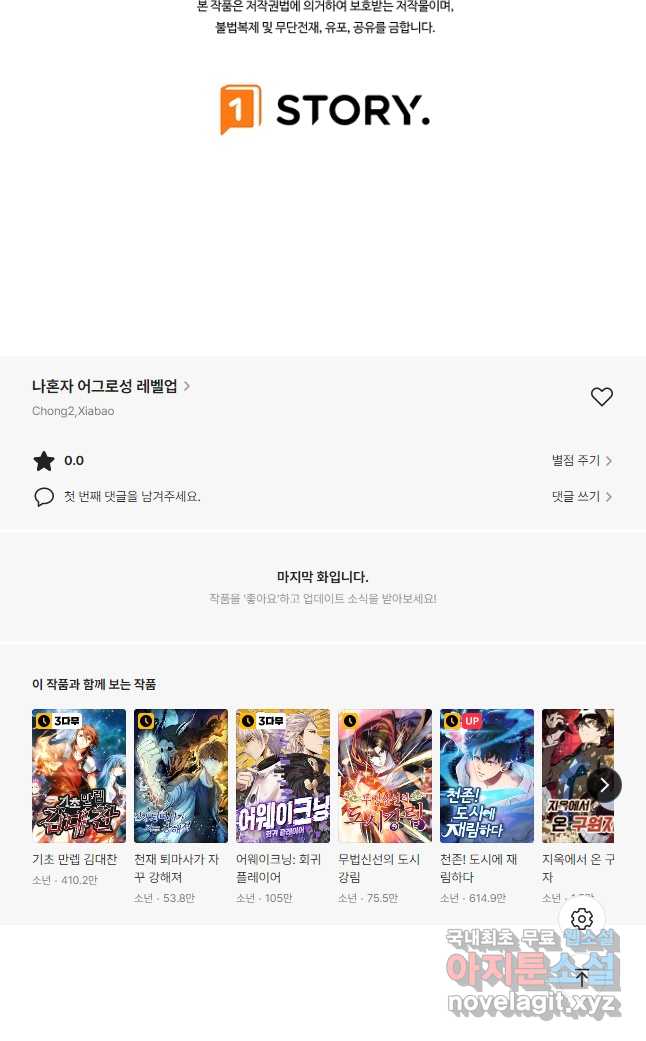Viewport: 646px width, 1041px height.
Task: Open 기초 만렙 김대찬 recommendation
Action: coord(79,776)
